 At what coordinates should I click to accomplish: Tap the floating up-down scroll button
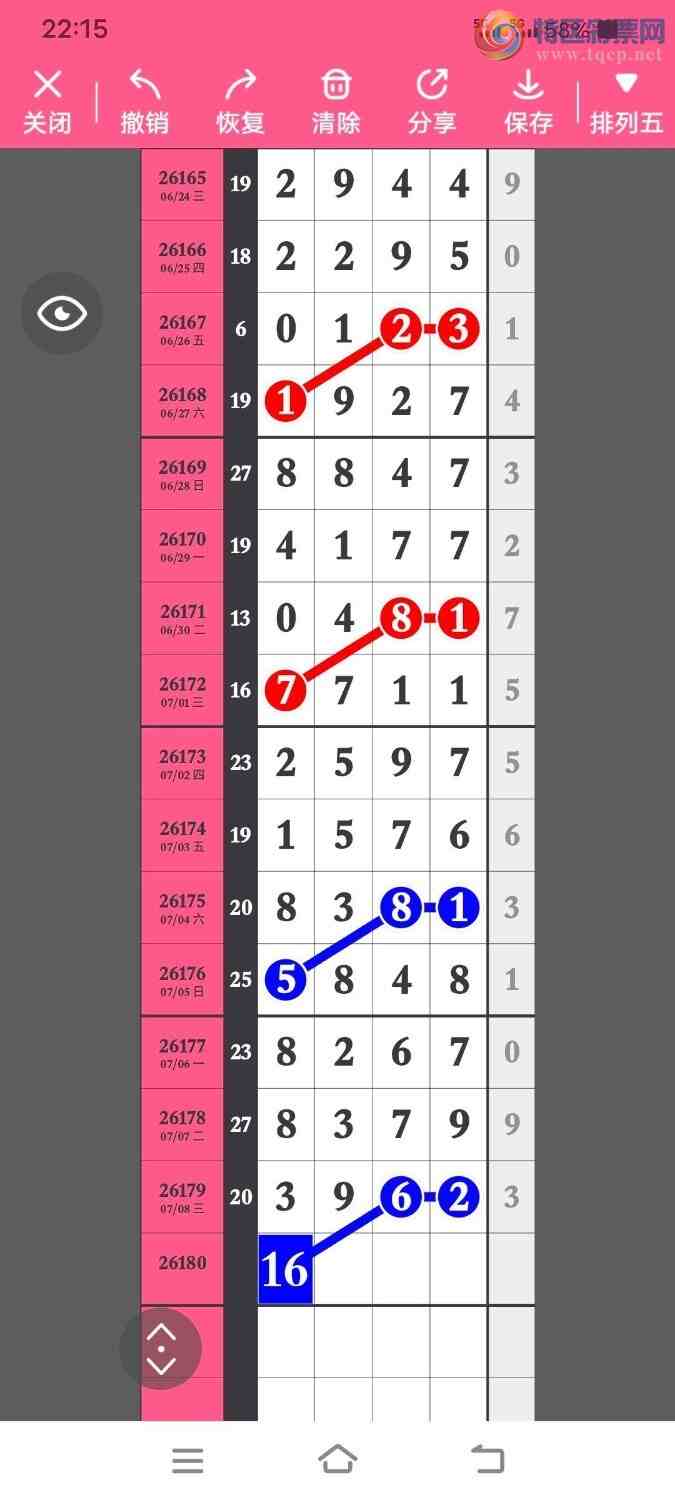coord(161,1349)
